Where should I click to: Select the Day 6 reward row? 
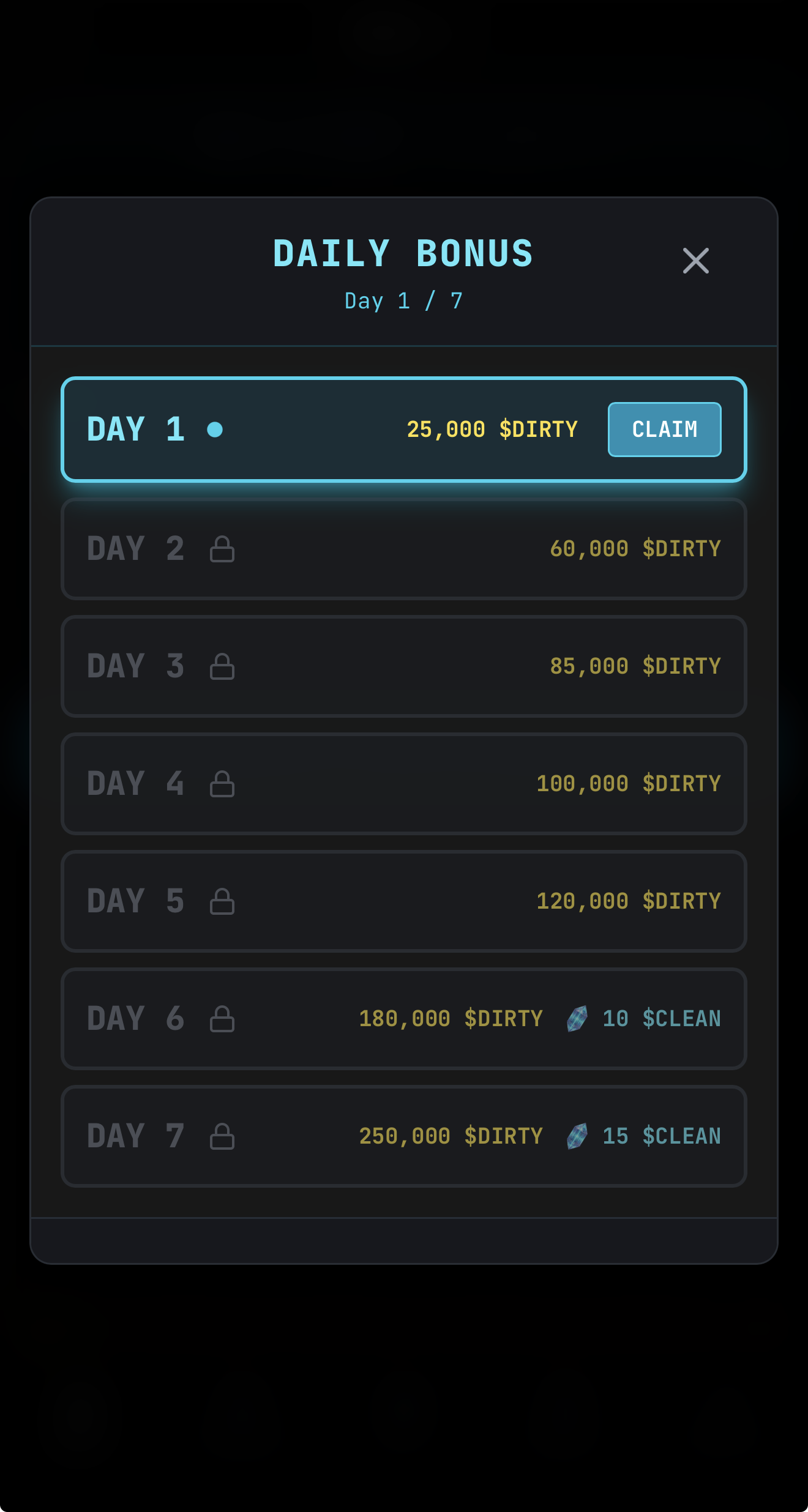click(404, 1018)
